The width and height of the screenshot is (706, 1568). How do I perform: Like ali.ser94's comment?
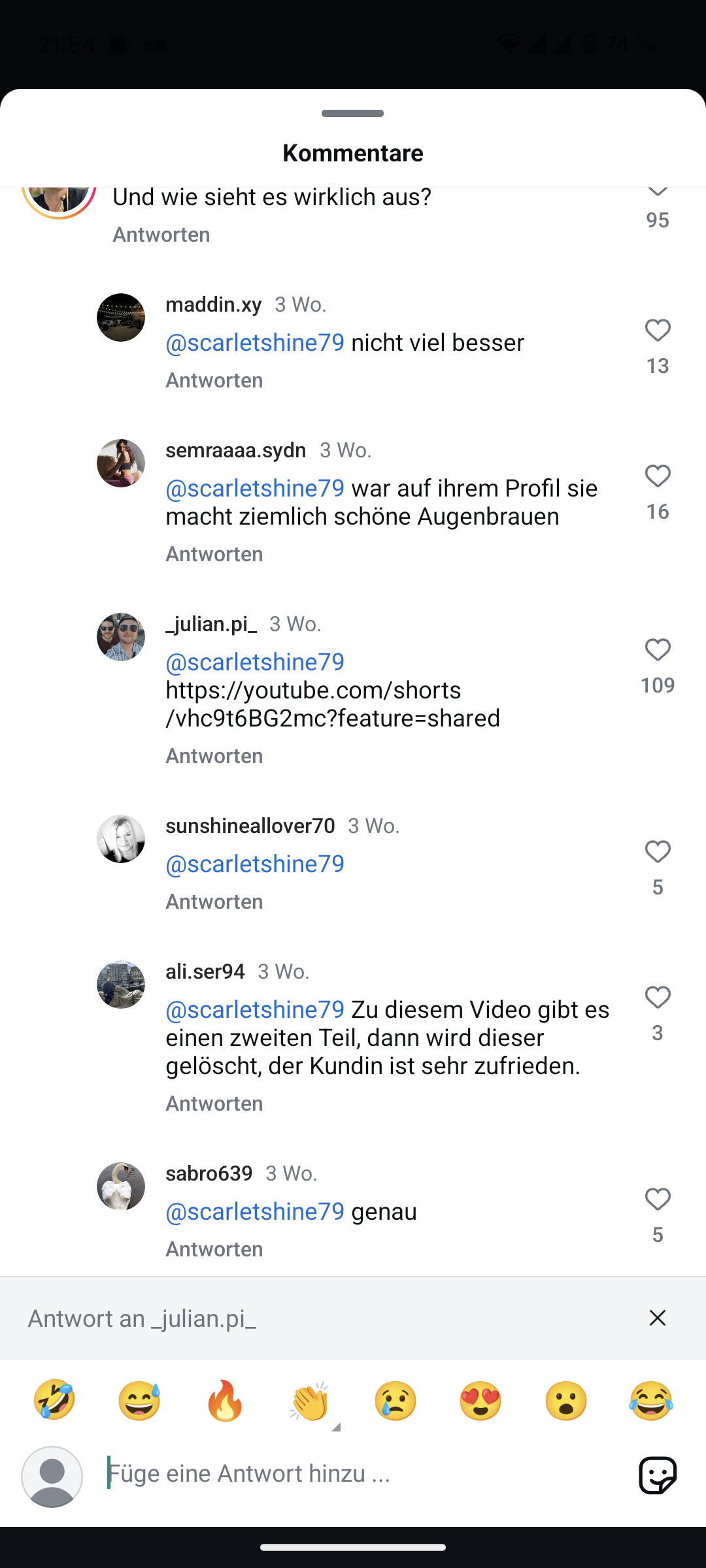click(x=657, y=998)
